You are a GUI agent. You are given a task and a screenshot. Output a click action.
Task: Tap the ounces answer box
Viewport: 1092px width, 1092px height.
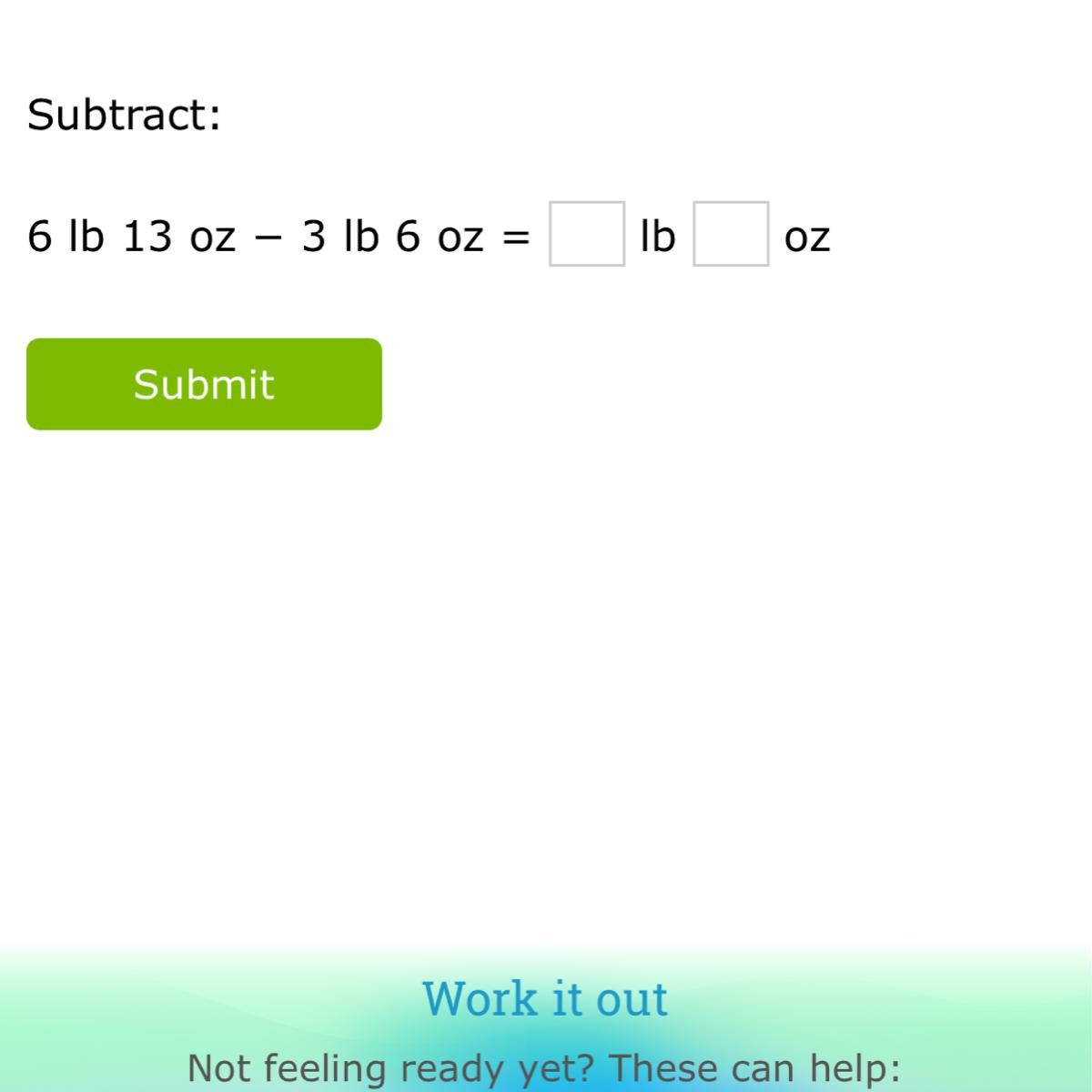point(731,234)
